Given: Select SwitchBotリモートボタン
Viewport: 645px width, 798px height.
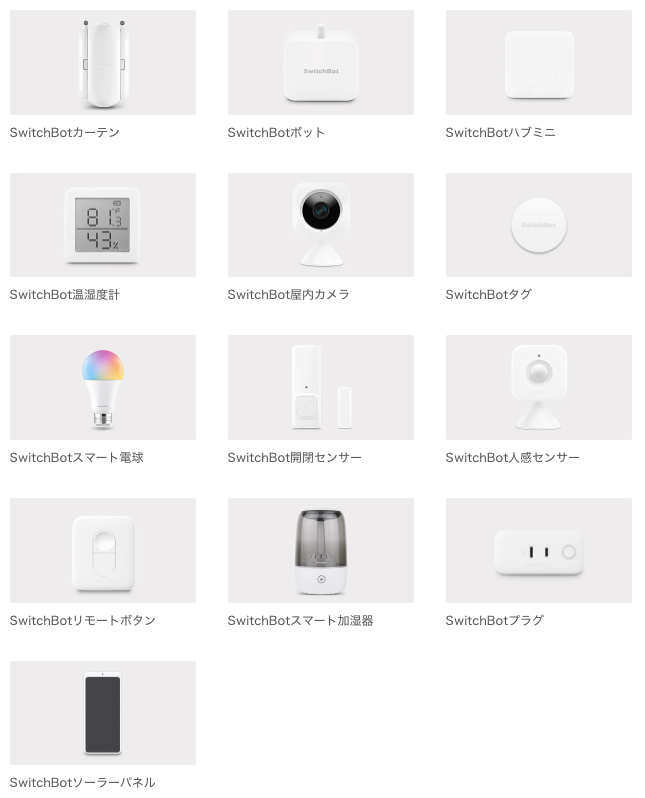Looking at the screenshot, I should 103,551.
